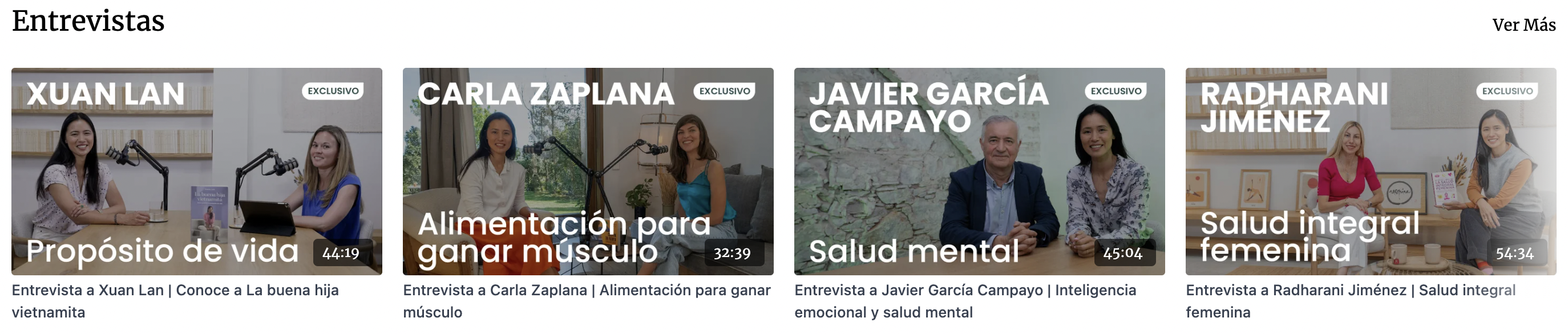Screen dimensions: 1568x334
Task: Open the Ver Más link for Entrevistas
Action: pyautogui.click(x=1523, y=25)
